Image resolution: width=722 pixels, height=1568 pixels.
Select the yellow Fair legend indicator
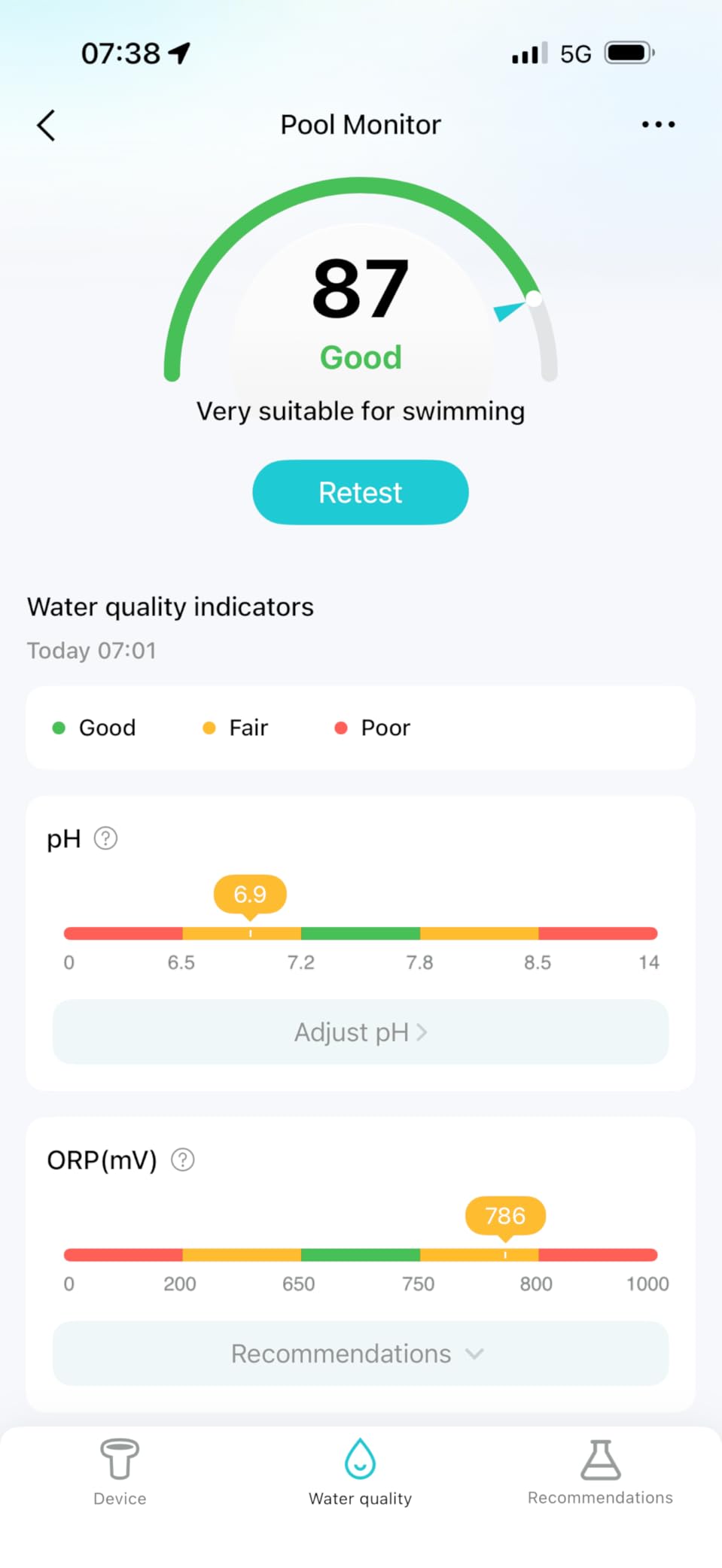(x=209, y=728)
